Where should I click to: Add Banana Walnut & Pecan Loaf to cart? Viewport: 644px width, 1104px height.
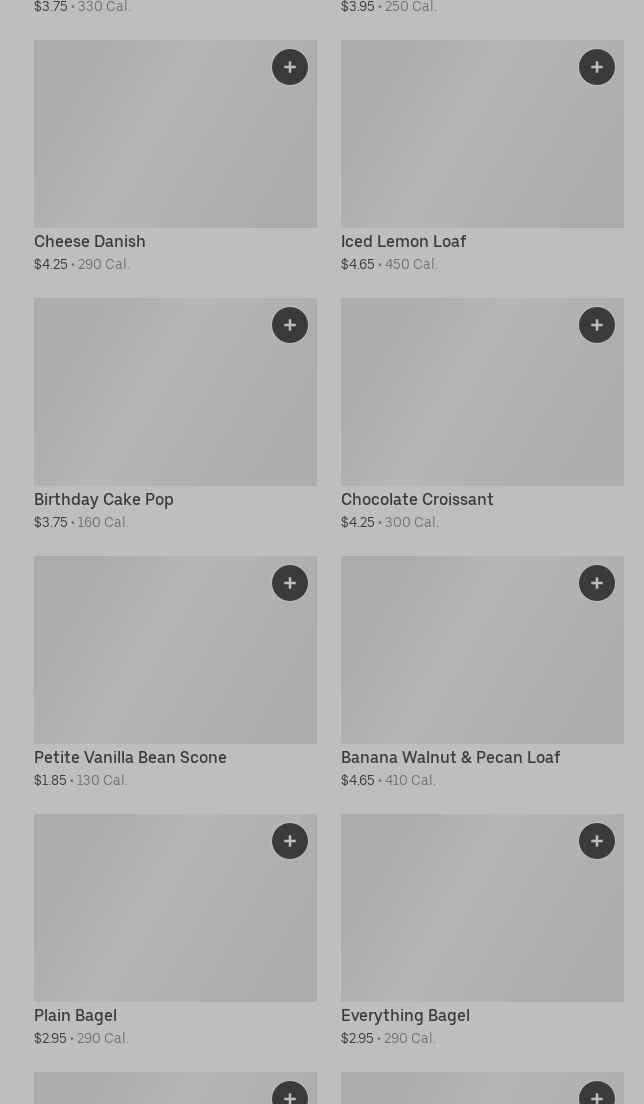597,583
